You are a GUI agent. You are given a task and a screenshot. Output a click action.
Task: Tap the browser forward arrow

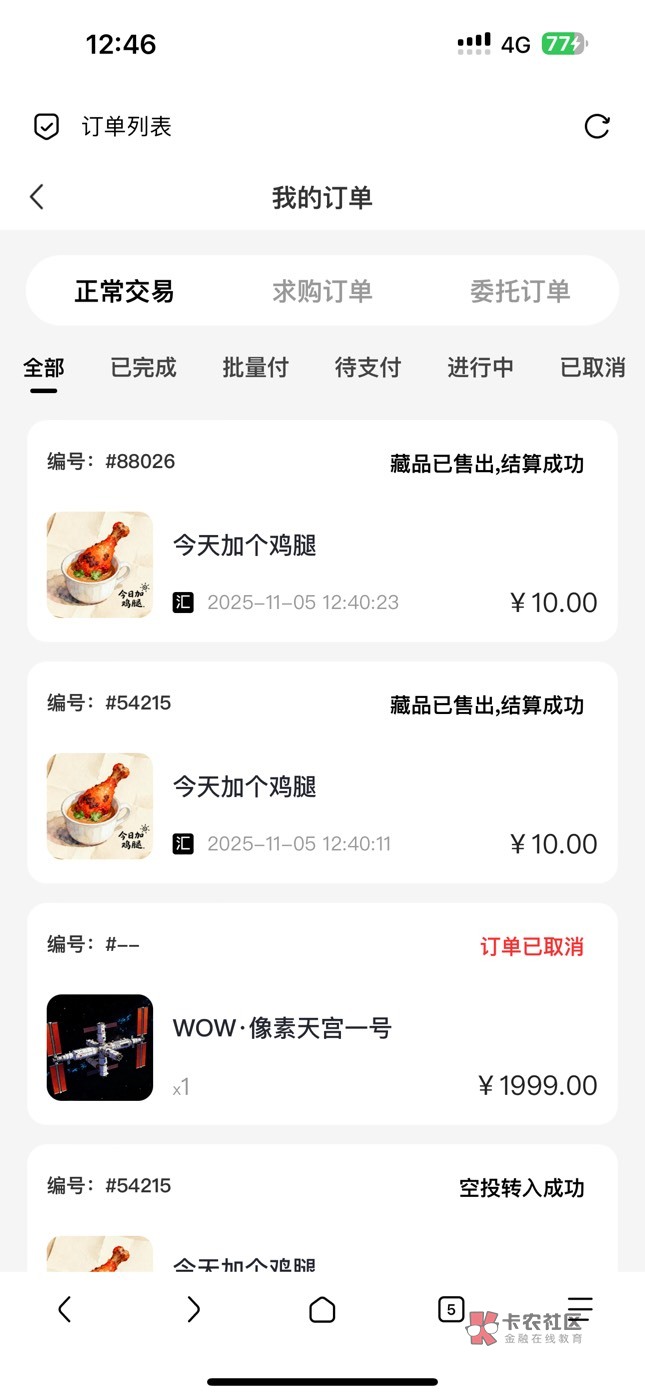[193, 1309]
